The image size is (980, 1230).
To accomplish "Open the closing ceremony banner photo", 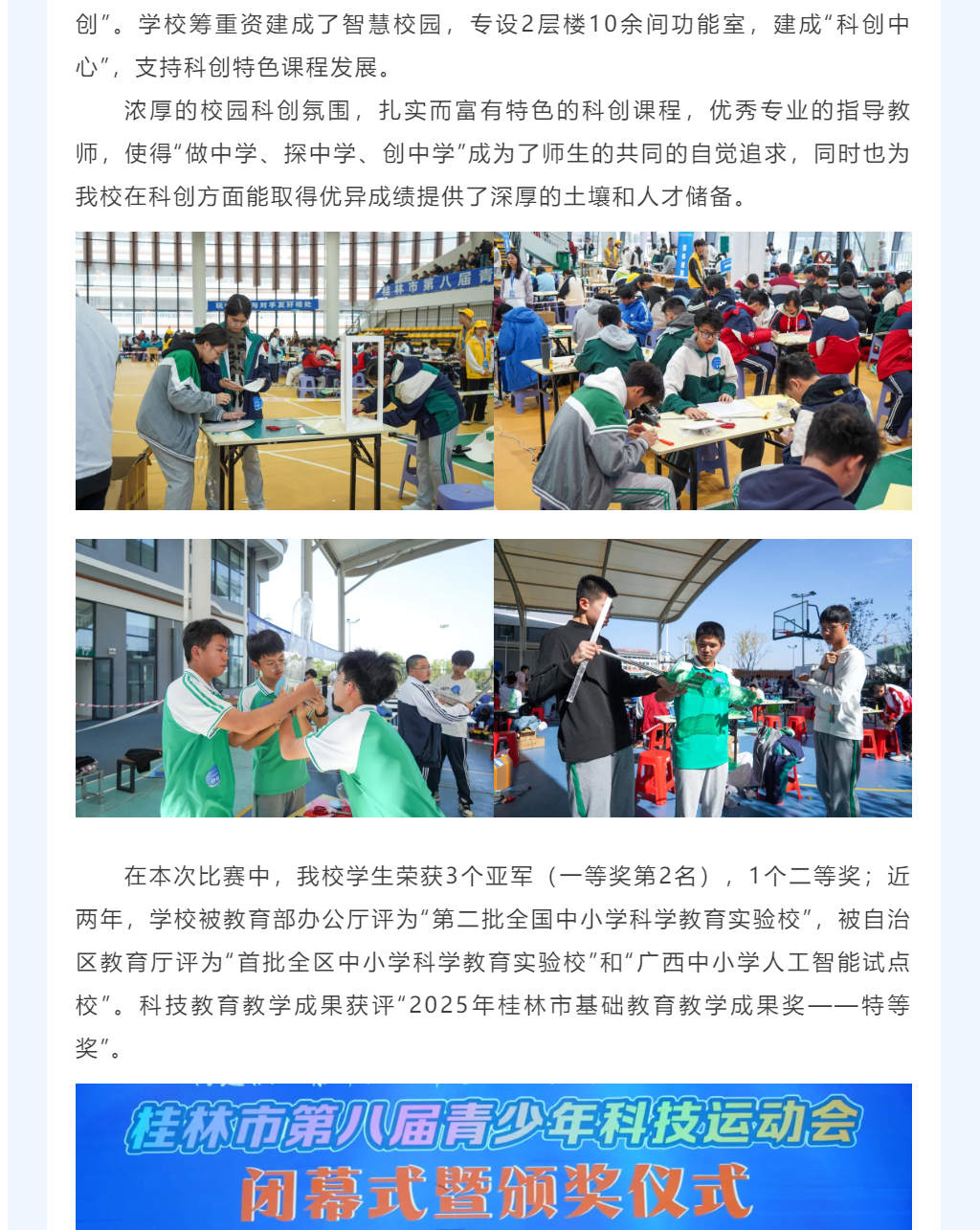I will [493, 1156].
